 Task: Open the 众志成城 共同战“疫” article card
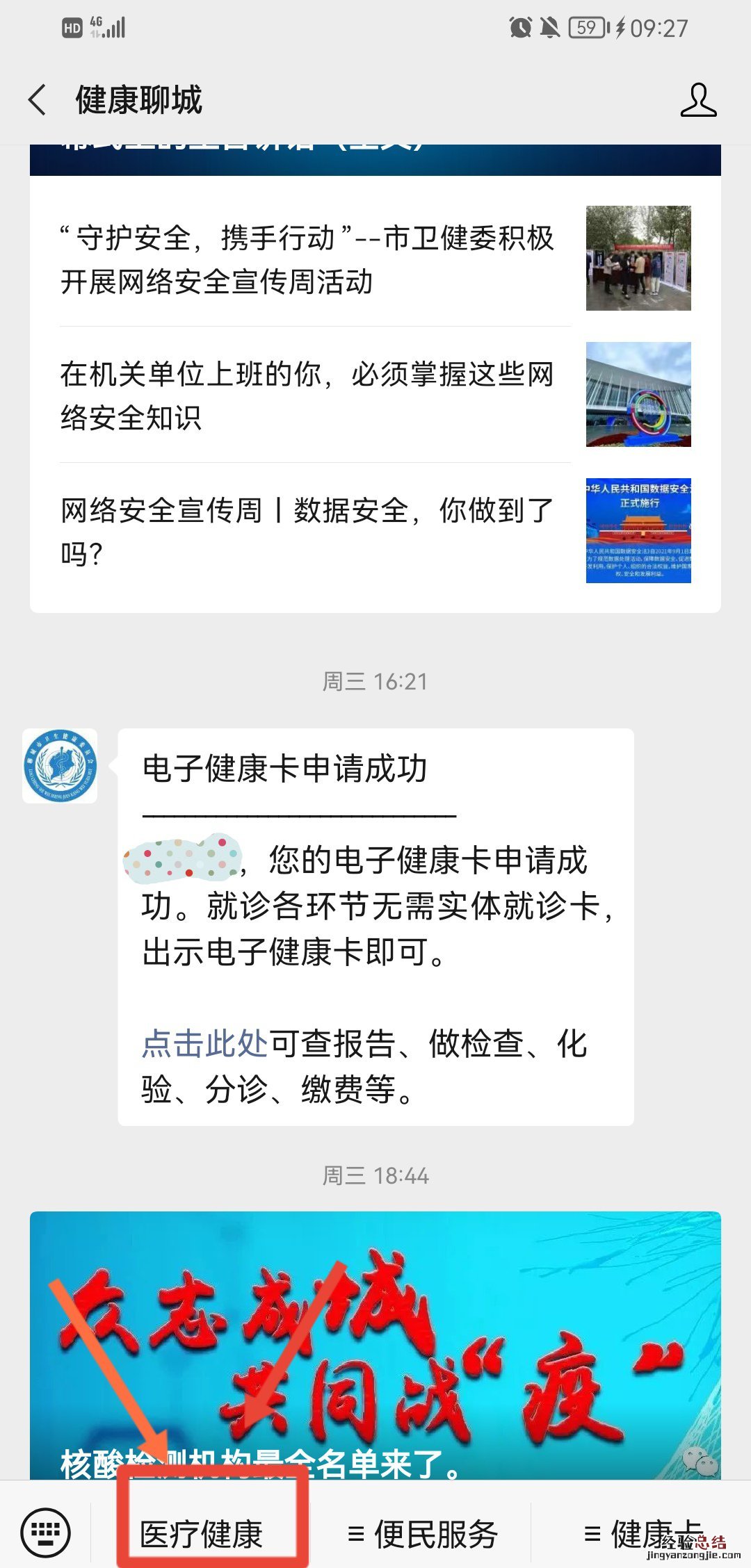tap(375, 1345)
